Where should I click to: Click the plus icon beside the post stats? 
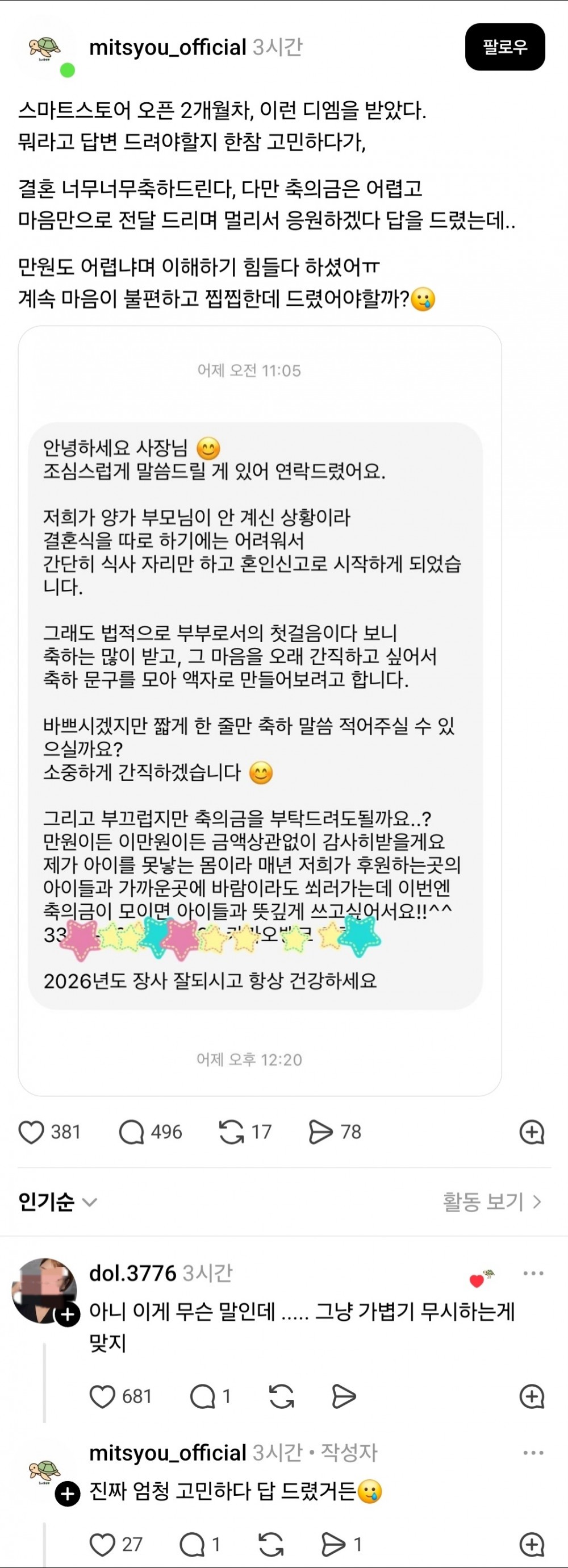pyautogui.click(x=532, y=1132)
